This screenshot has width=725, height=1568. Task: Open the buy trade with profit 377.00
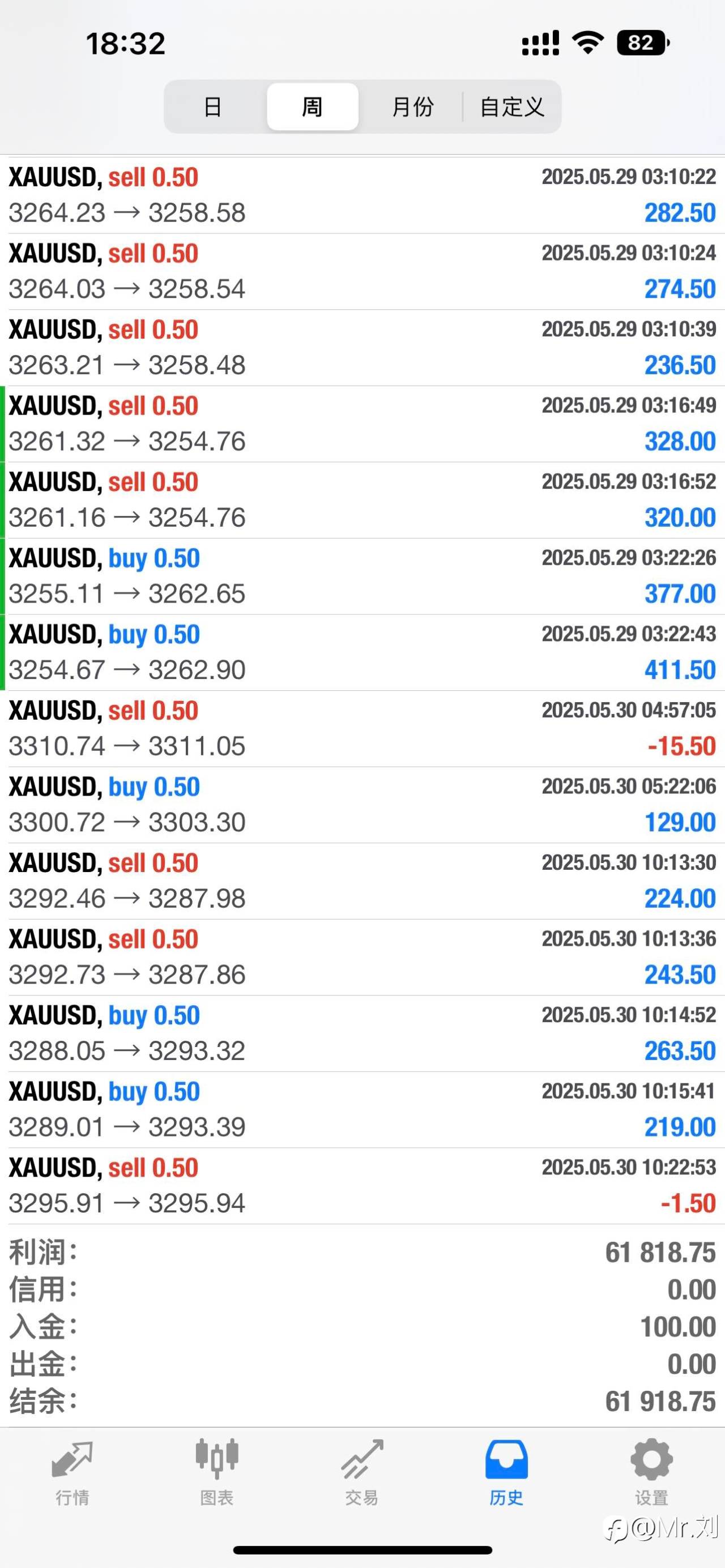pos(362,576)
